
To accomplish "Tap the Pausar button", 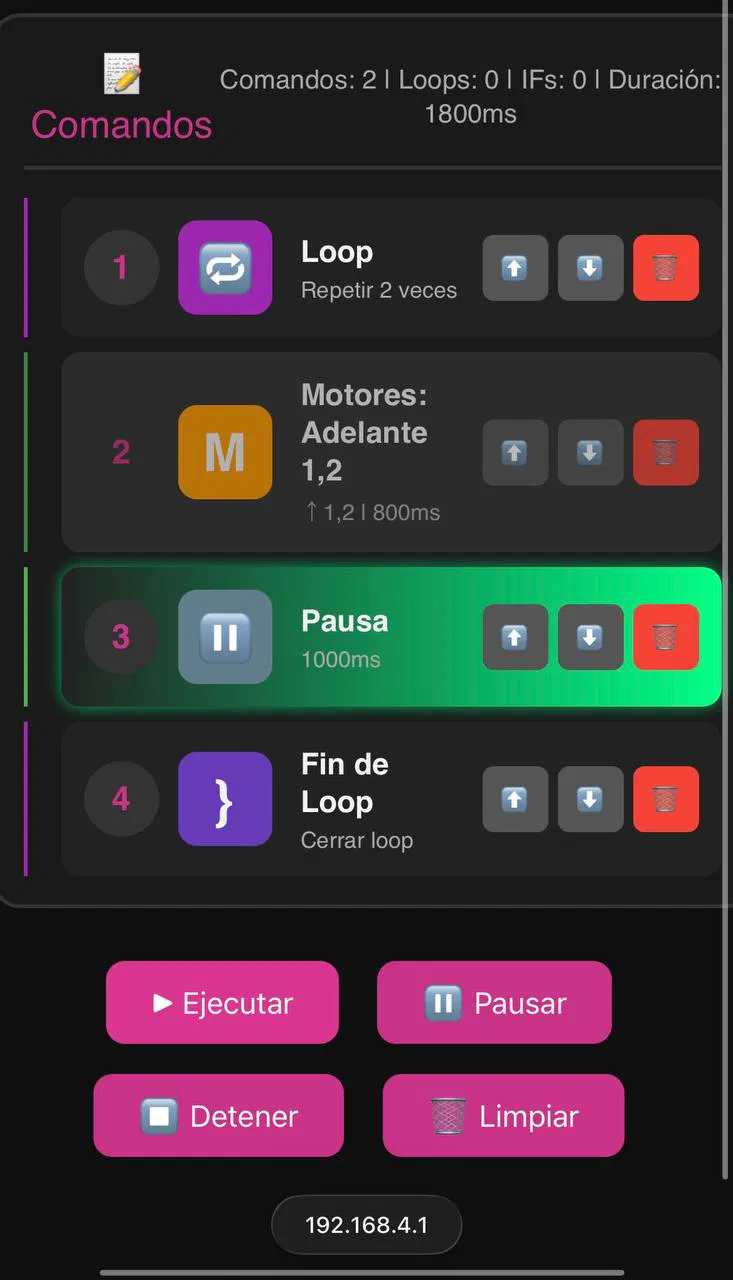I will tap(494, 1003).
